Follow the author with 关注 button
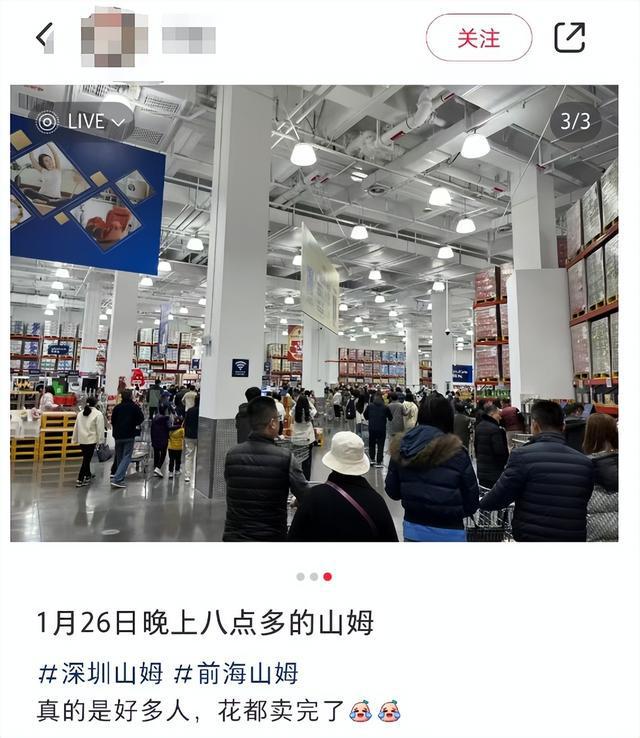This screenshot has width=640, height=738. (478, 38)
